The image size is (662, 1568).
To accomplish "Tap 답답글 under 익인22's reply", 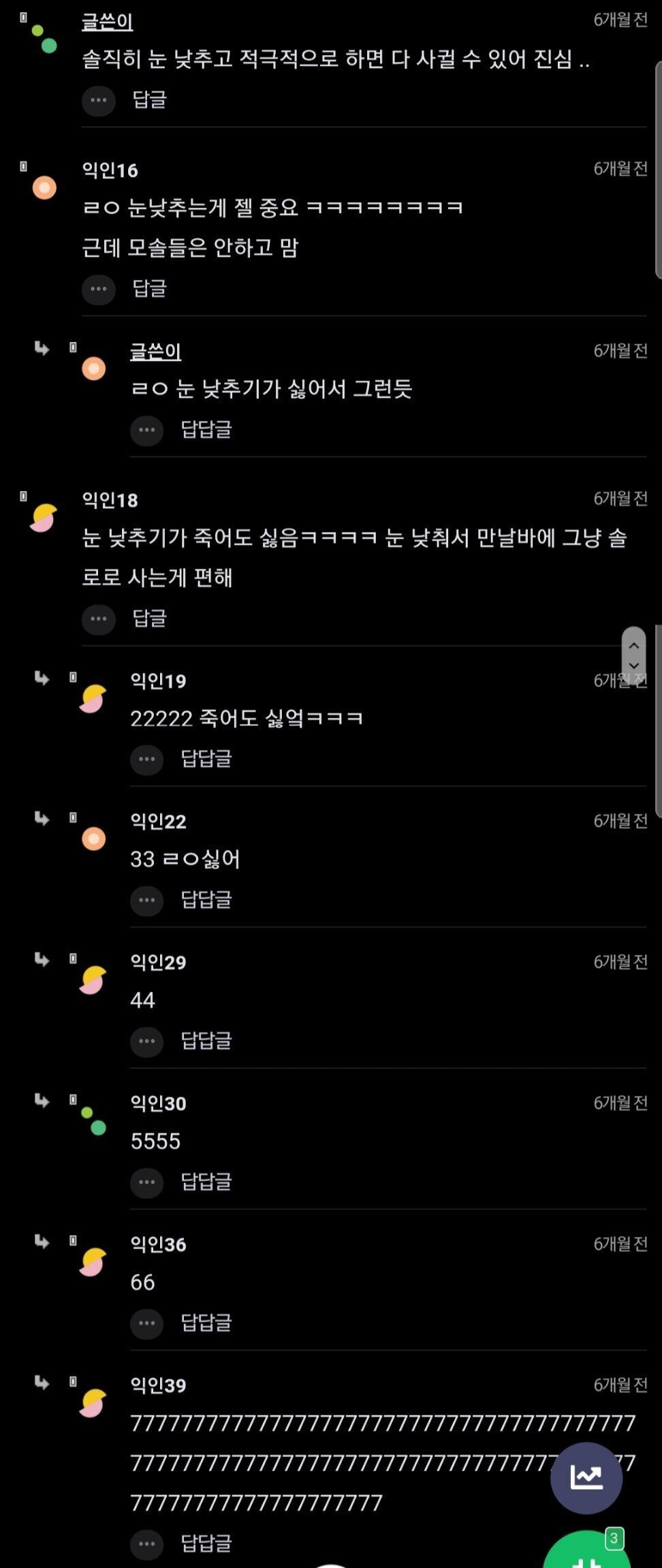I will [x=206, y=900].
